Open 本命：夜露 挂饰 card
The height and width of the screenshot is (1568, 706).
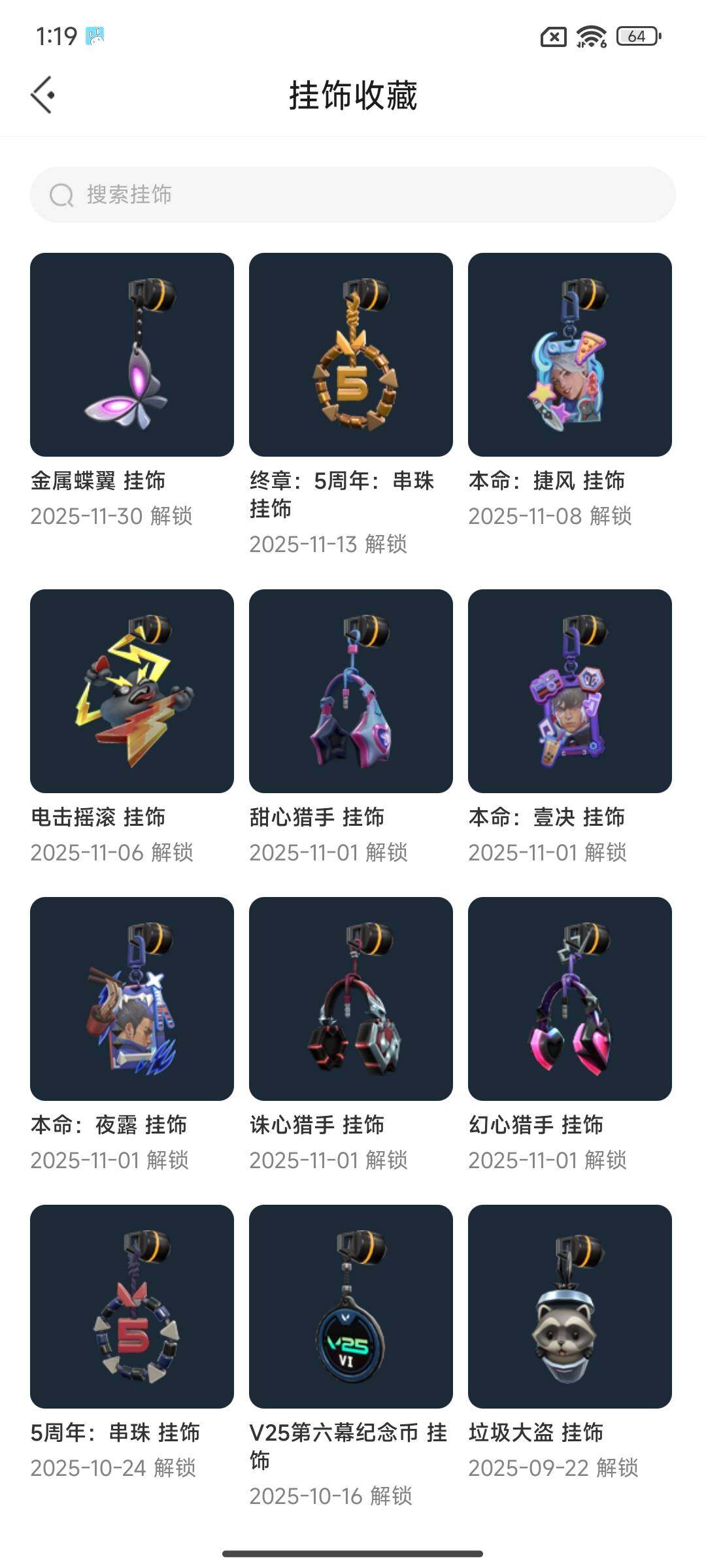[132, 999]
